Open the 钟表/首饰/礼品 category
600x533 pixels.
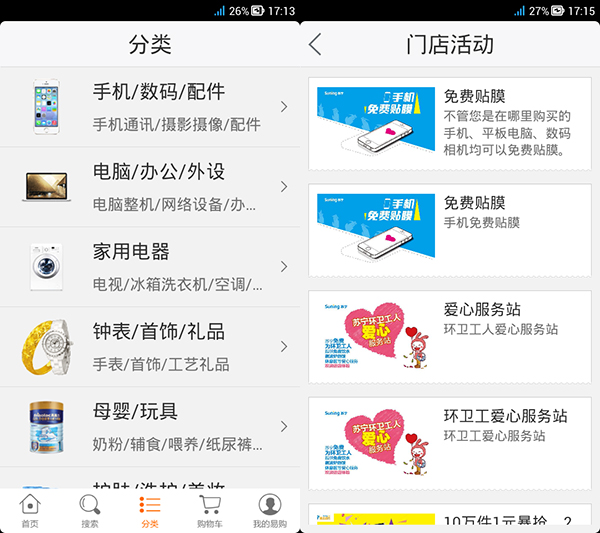pos(150,347)
